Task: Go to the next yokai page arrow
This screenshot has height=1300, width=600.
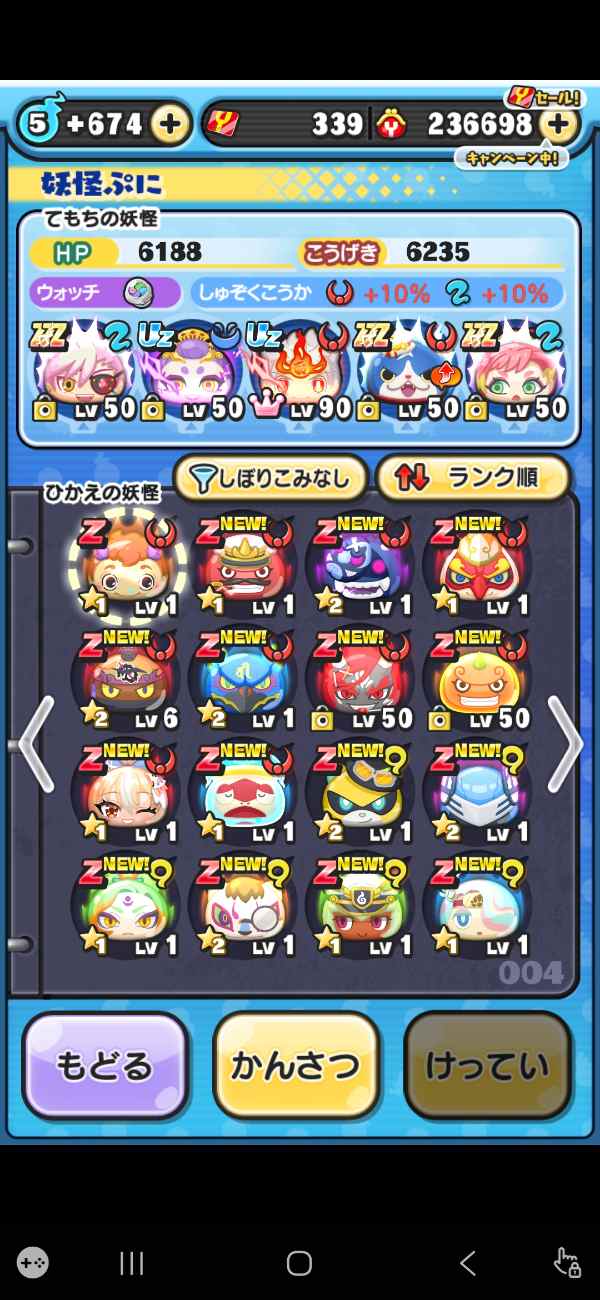Action: 565,744
